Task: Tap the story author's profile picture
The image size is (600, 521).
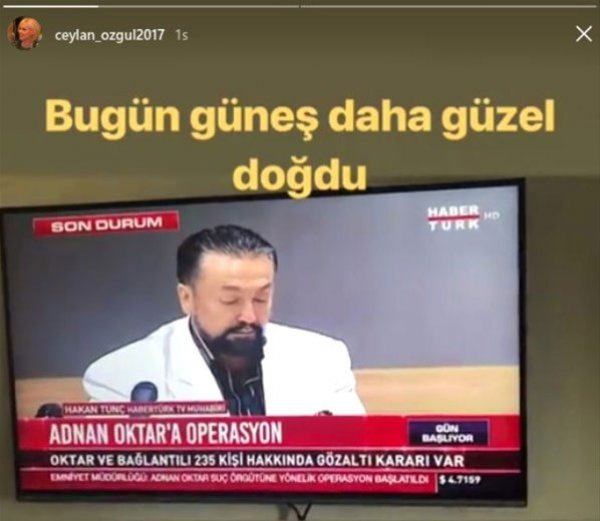Action: [24, 34]
